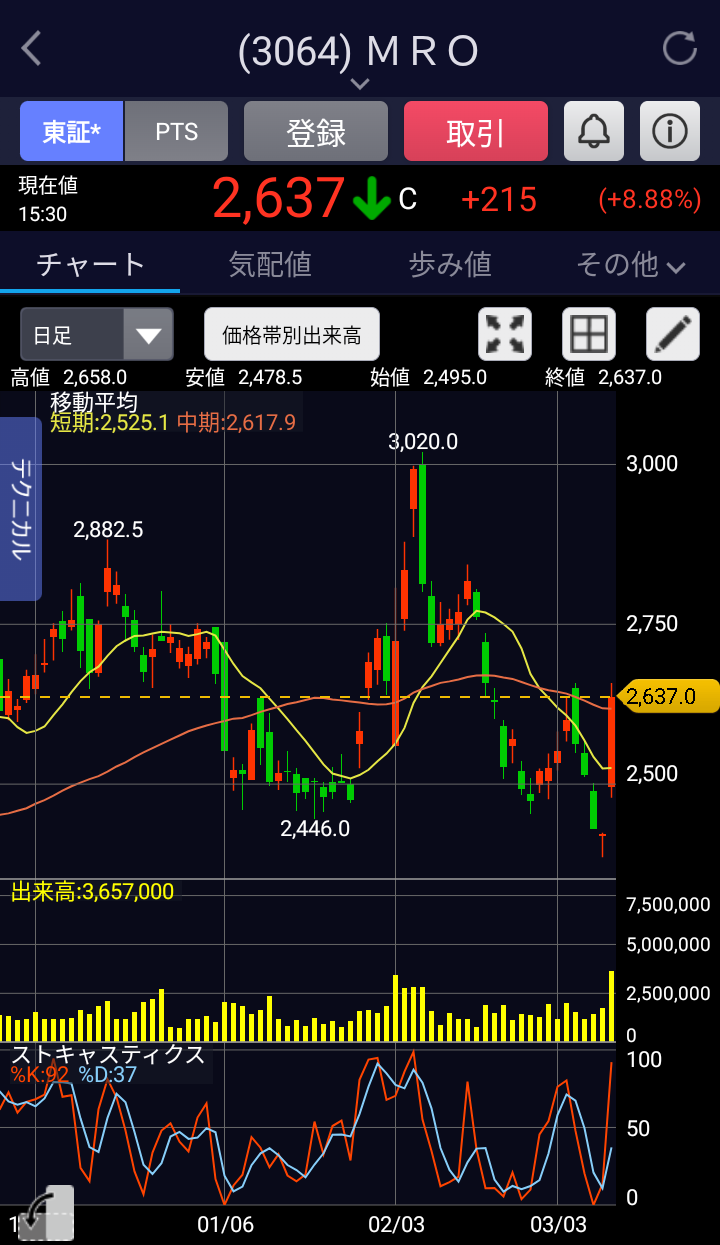Switch to the 気配値 tab
Image resolution: width=720 pixels, height=1245 pixels.
[270, 264]
